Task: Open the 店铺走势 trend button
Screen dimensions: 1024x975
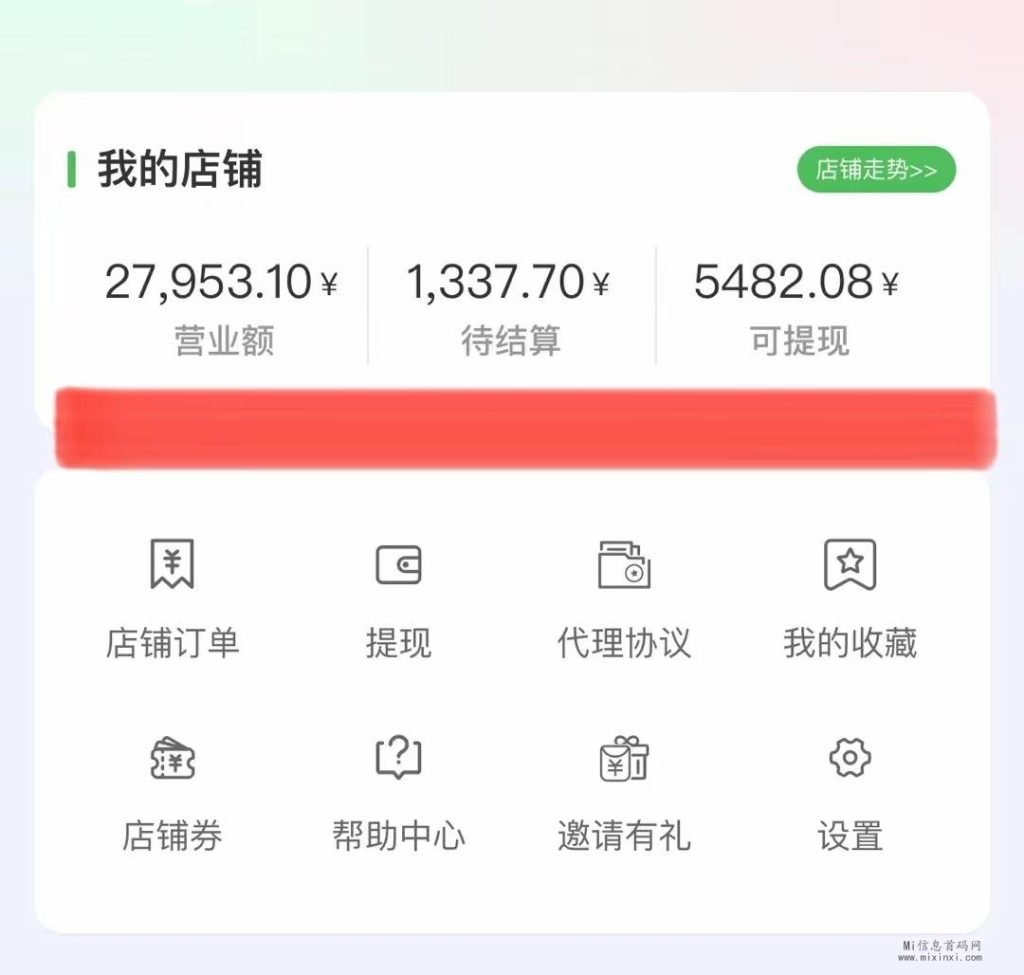Action: tap(876, 170)
